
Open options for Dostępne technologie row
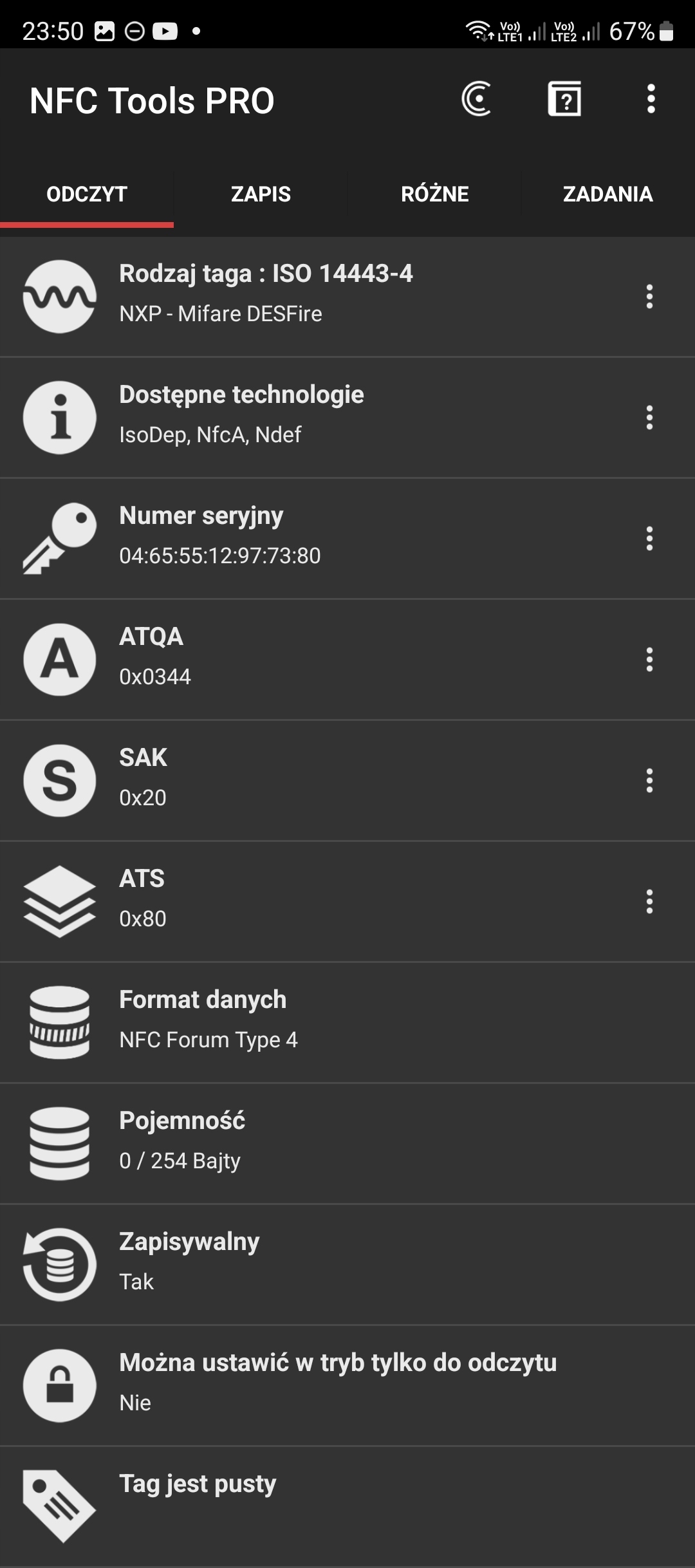click(649, 418)
